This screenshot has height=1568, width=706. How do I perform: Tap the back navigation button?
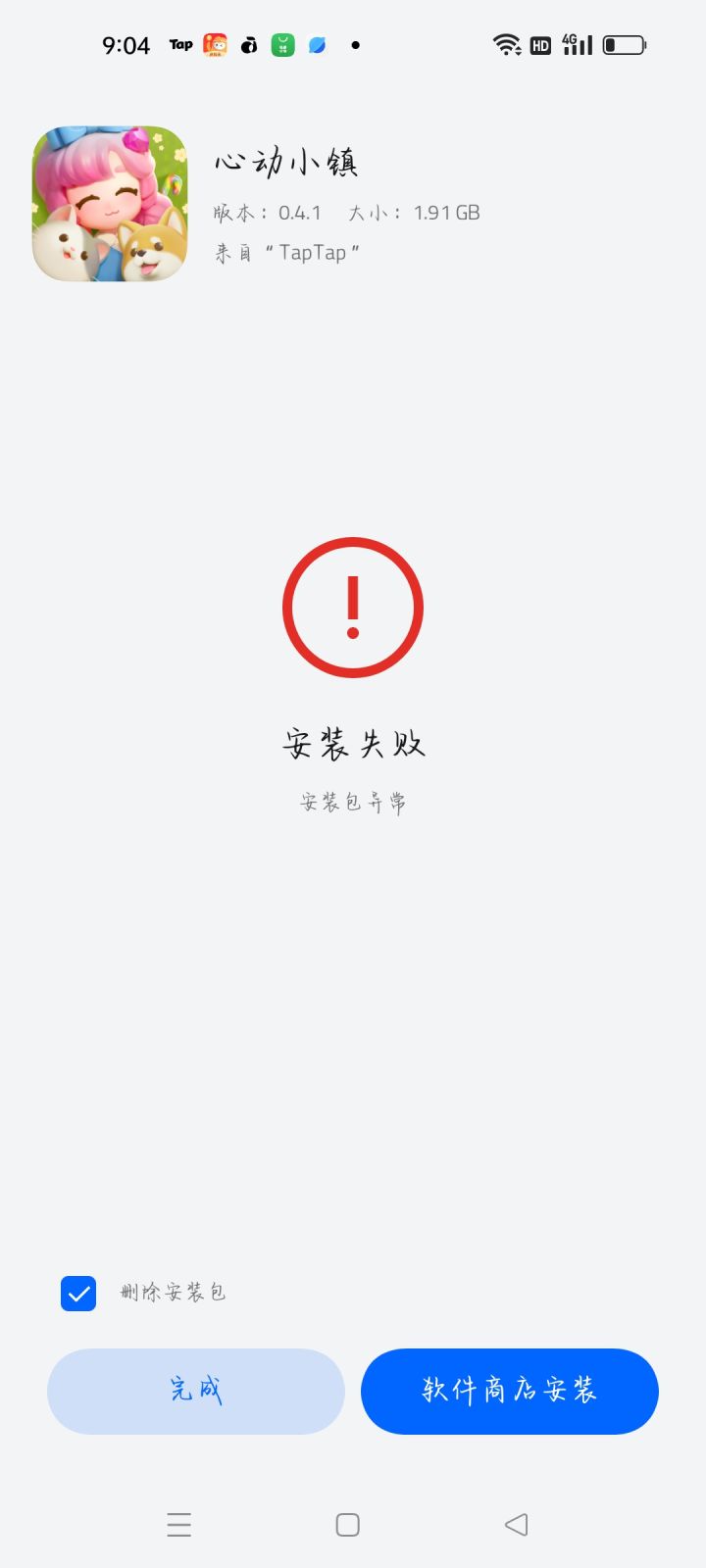pyautogui.click(x=517, y=1524)
